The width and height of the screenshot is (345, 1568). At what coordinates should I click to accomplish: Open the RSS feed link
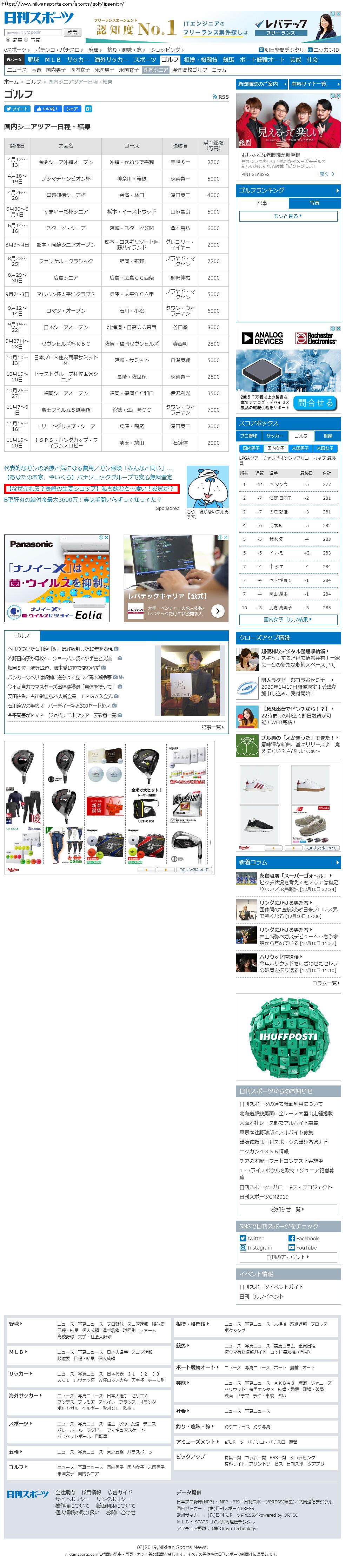point(221,97)
